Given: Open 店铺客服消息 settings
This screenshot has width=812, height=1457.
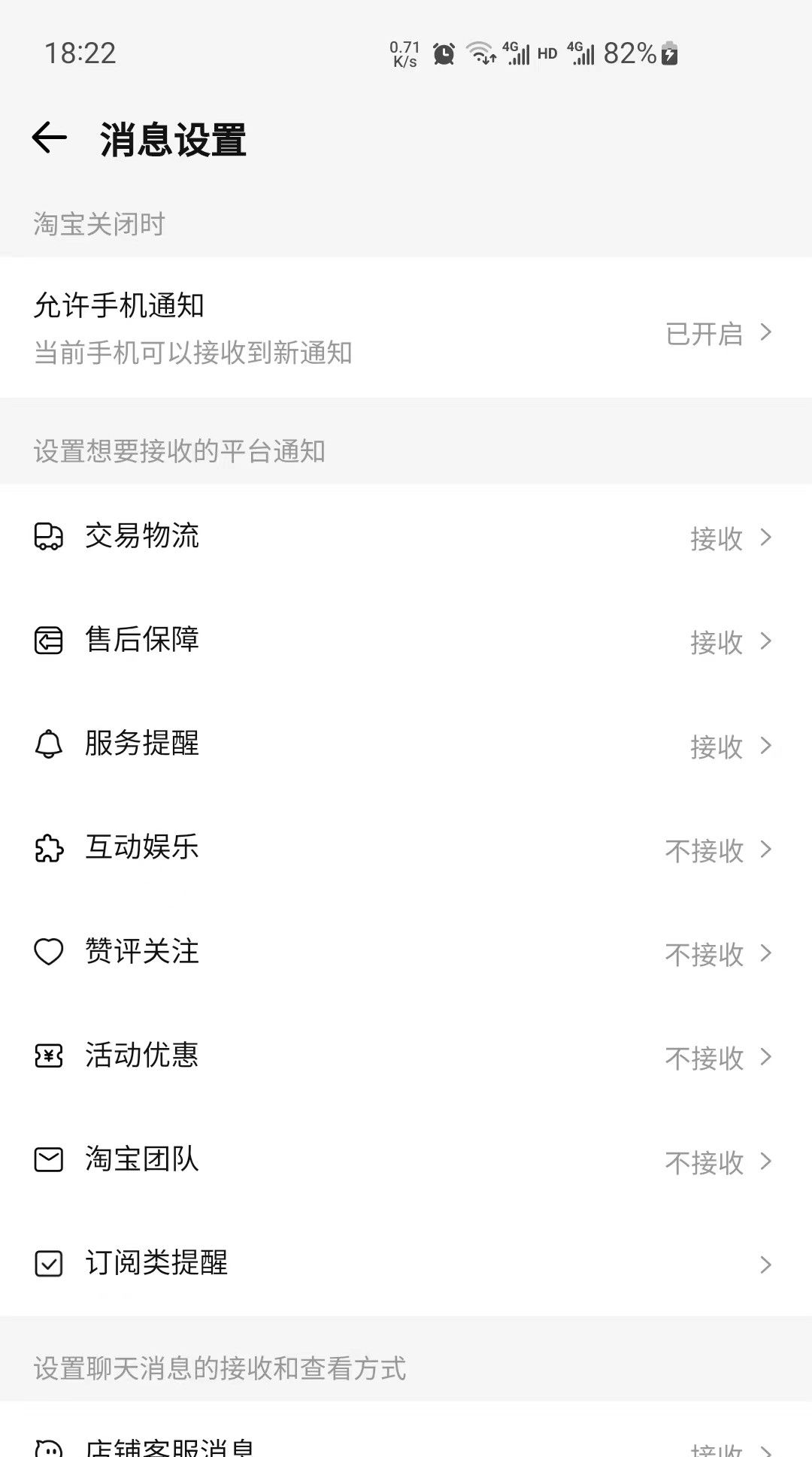Looking at the screenshot, I should click(406, 1445).
